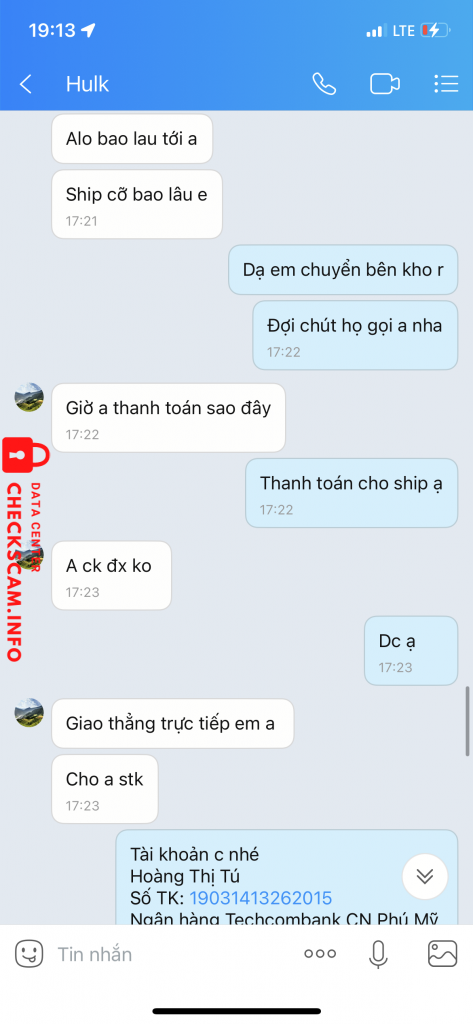
Task: Attach a photo from the gallery
Action: (442, 954)
